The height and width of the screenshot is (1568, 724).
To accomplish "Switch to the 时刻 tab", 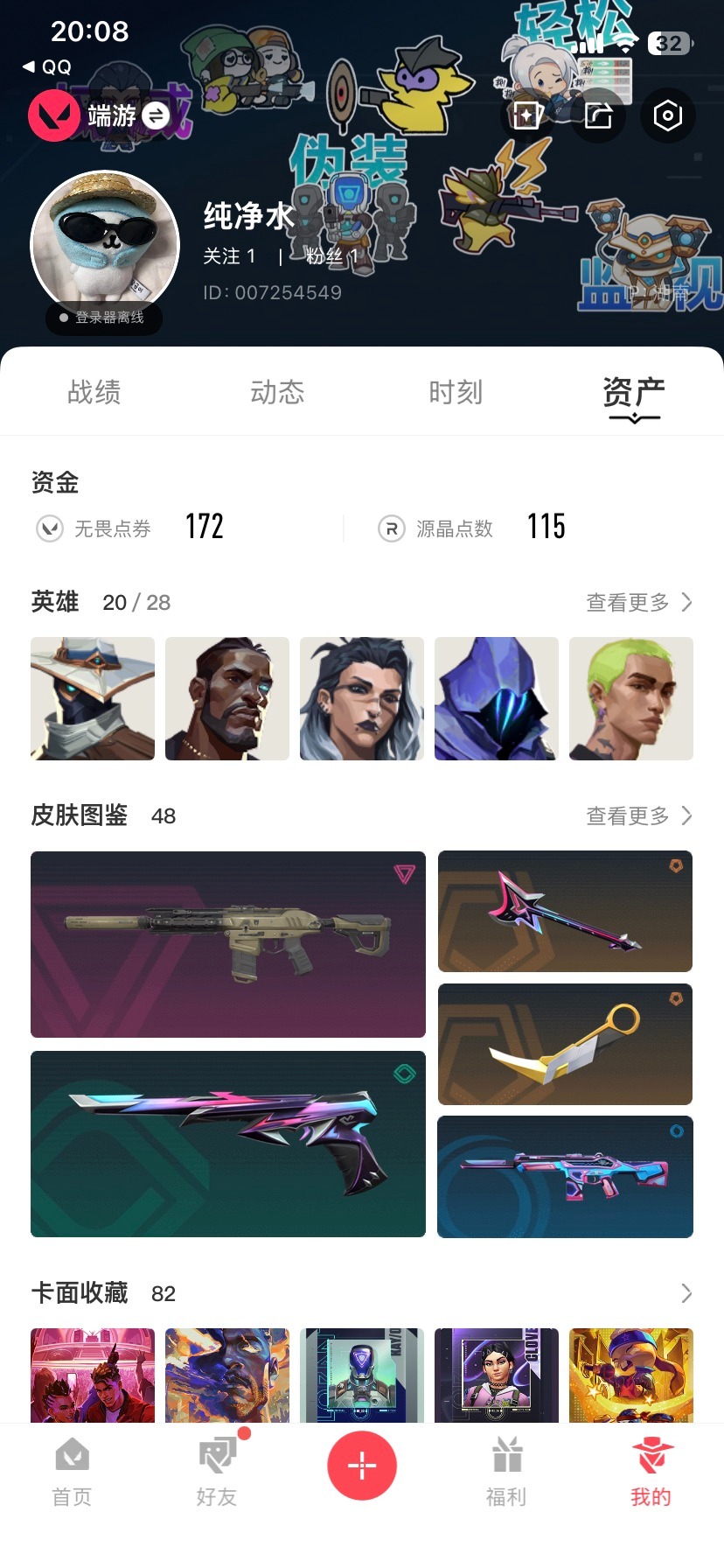I will [x=456, y=392].
